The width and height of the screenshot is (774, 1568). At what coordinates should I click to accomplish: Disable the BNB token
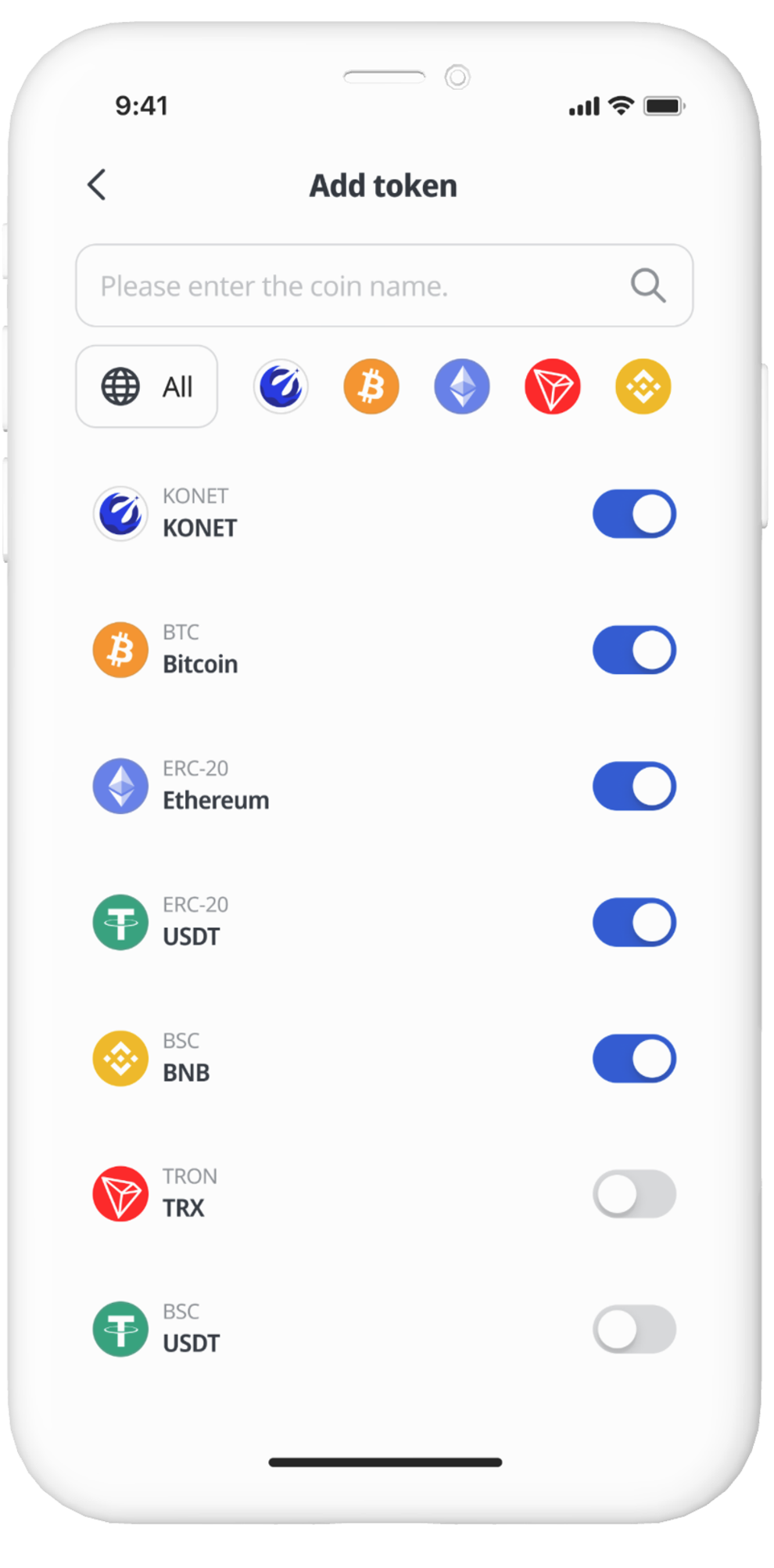point(634,1059)
